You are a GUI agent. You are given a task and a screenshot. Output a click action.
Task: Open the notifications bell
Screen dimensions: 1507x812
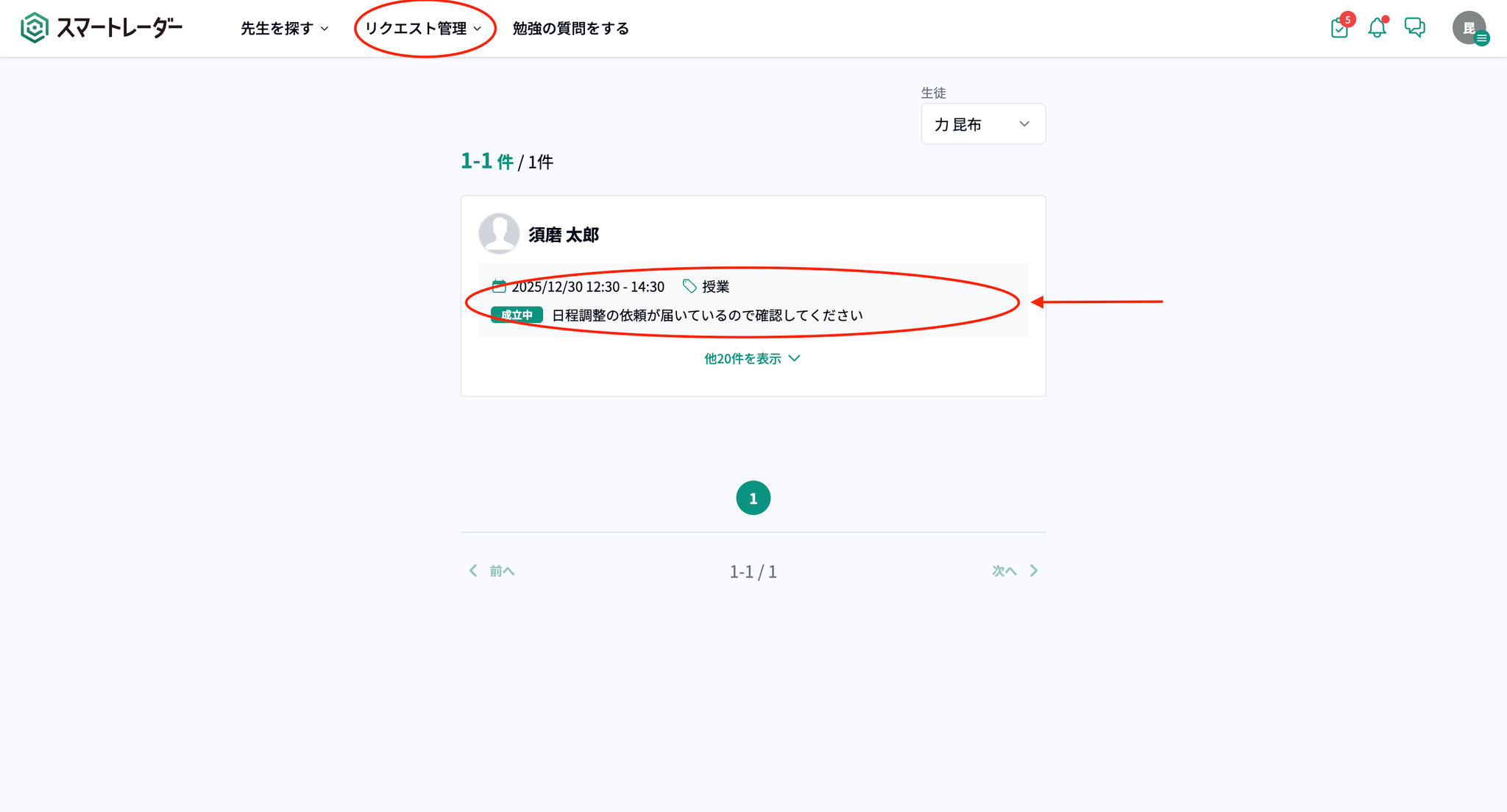pos(1377,28)
